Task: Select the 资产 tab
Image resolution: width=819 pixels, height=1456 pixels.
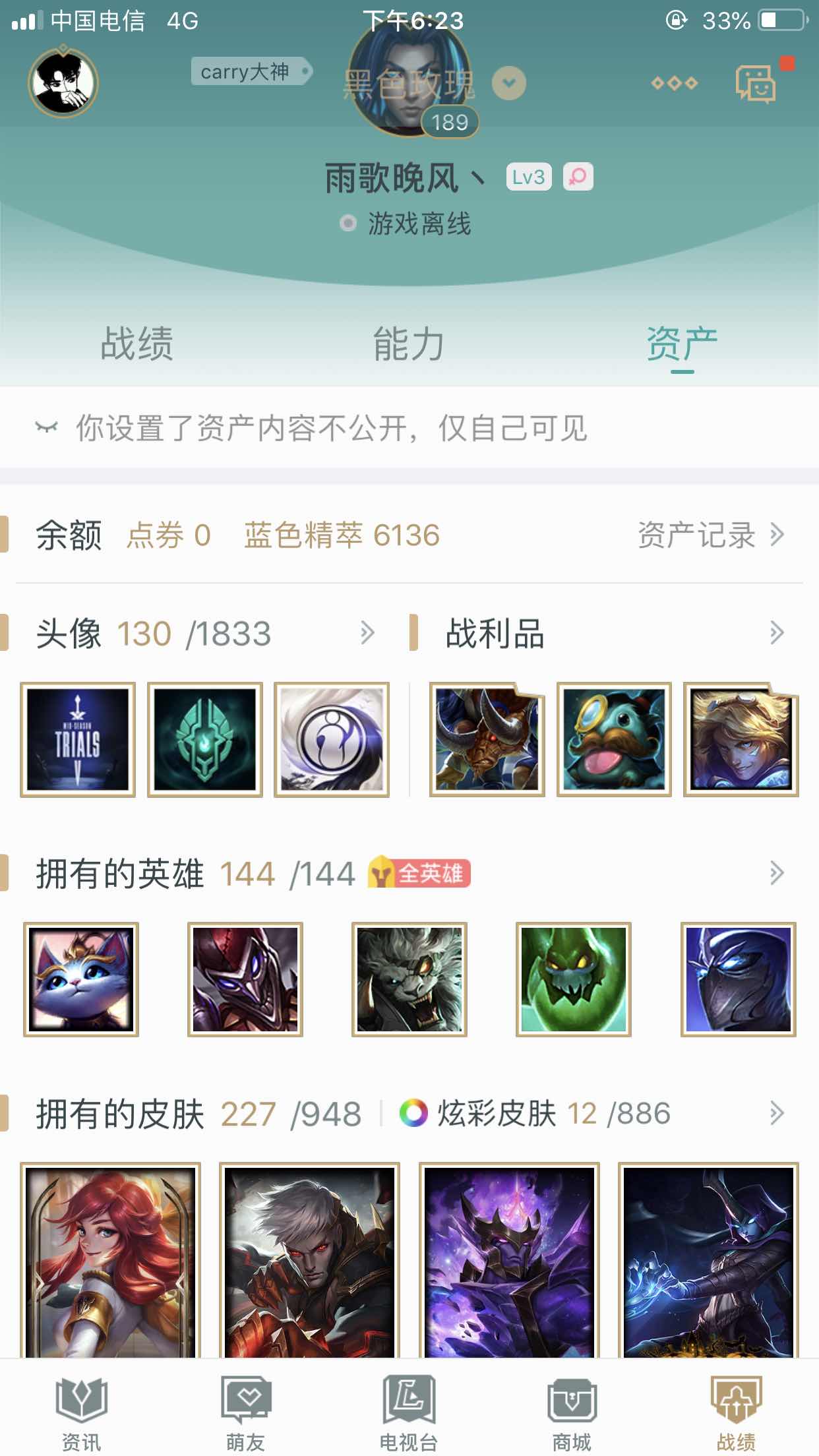Action: (681, 344)
